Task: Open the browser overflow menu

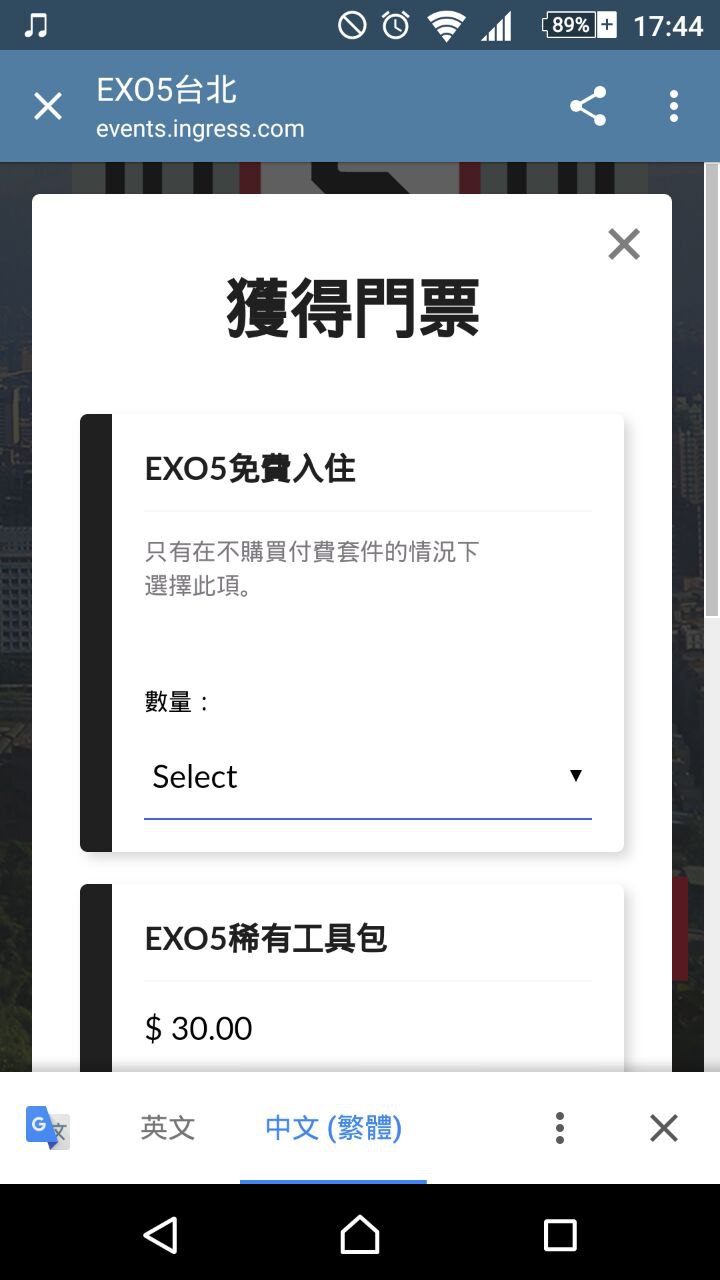Action: [x=674, y=106]
